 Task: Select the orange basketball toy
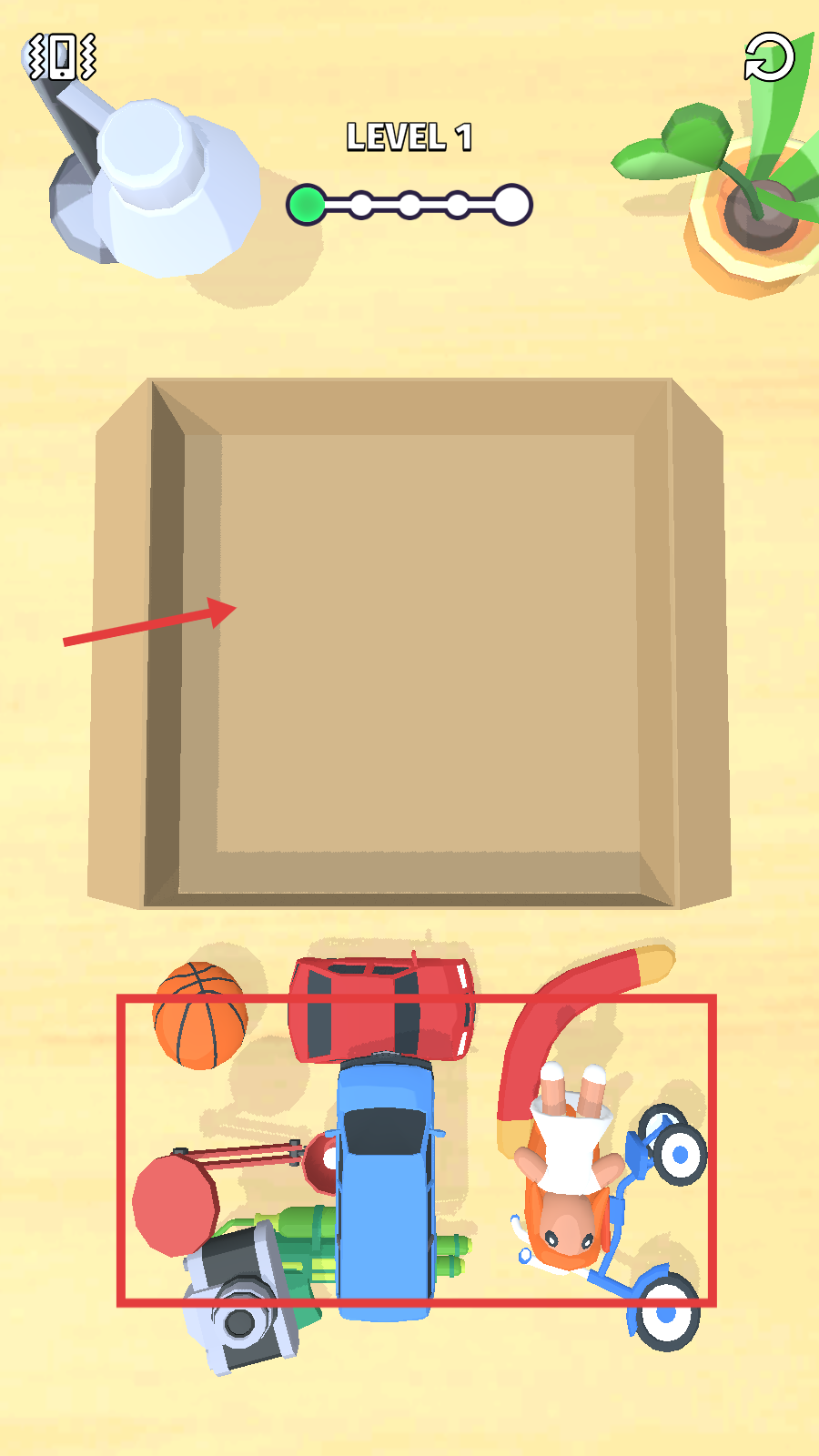(200, 1015)
